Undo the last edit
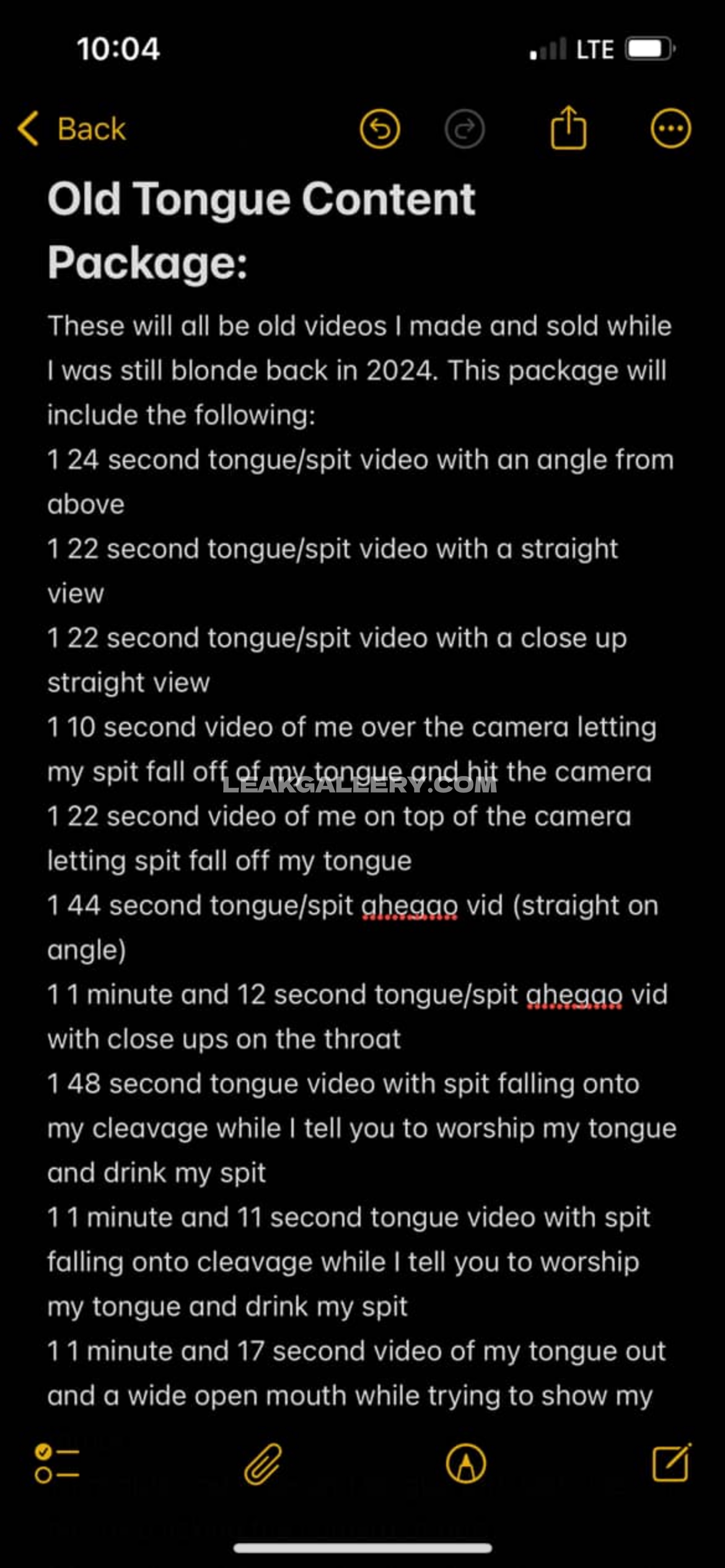 point(380,129)
